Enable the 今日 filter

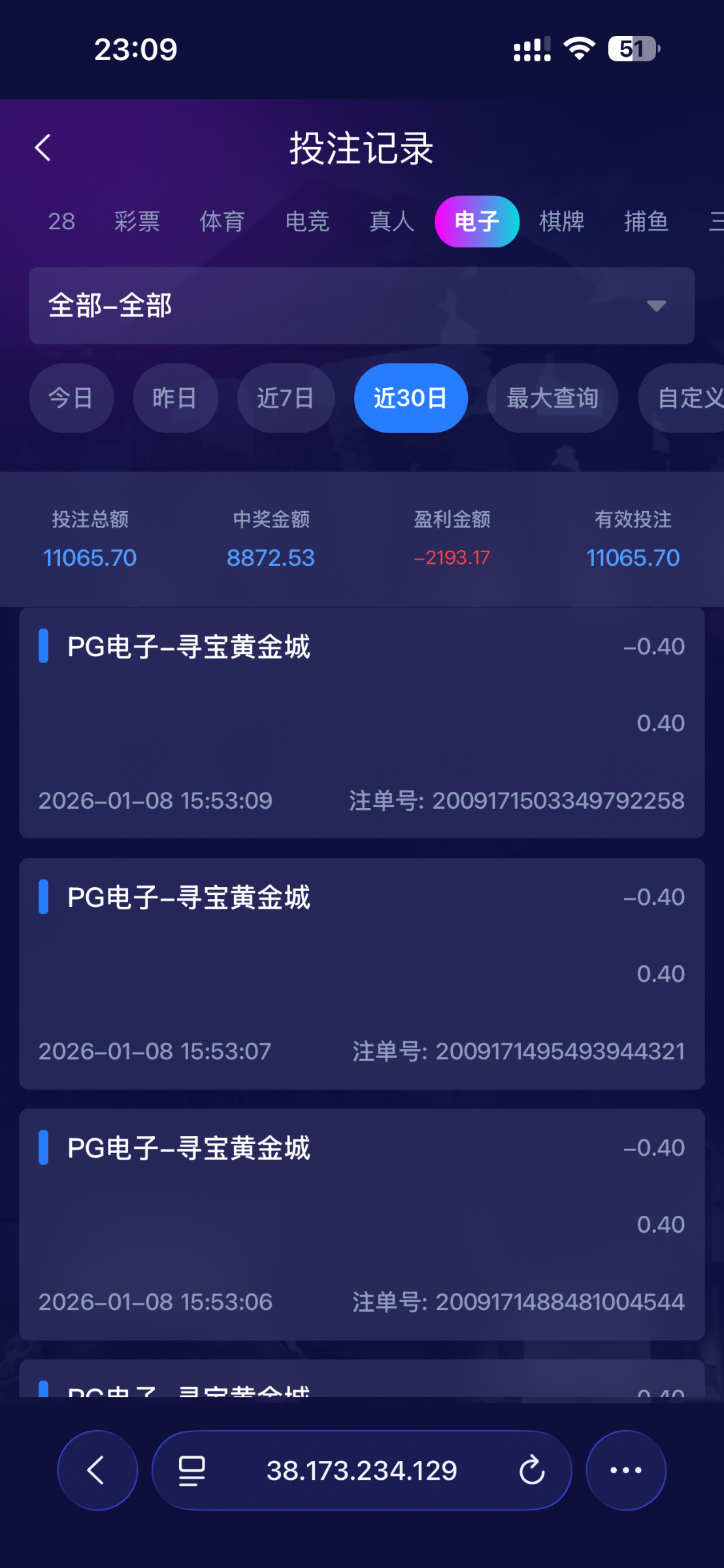(71, 398)
